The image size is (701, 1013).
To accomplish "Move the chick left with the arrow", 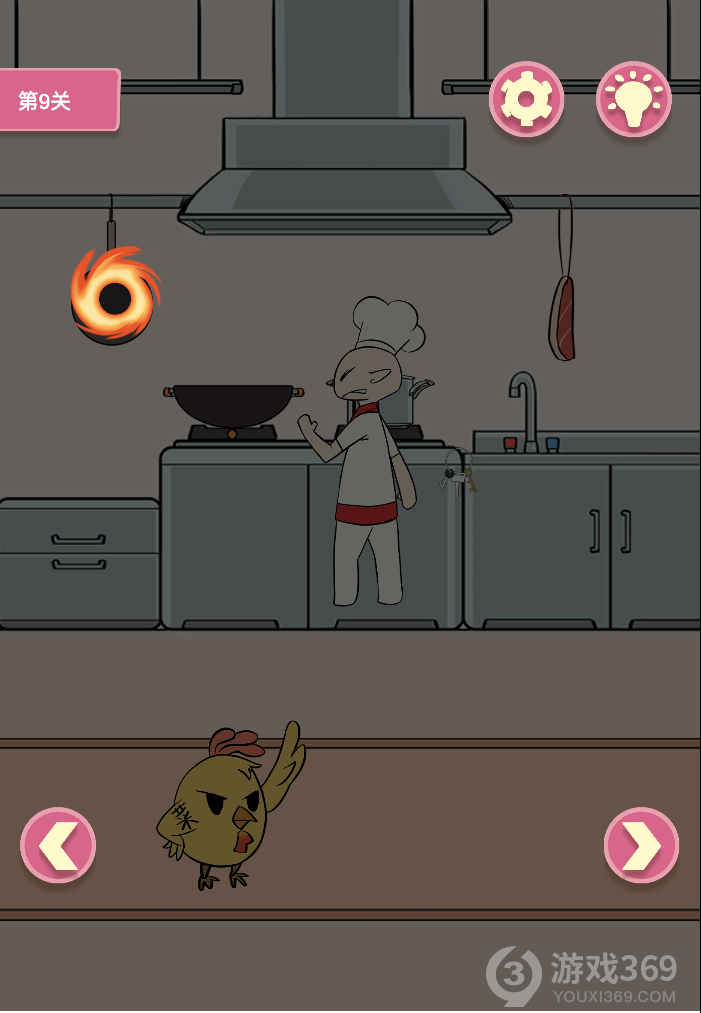I will pyautogui.click(x=58, y=846).
